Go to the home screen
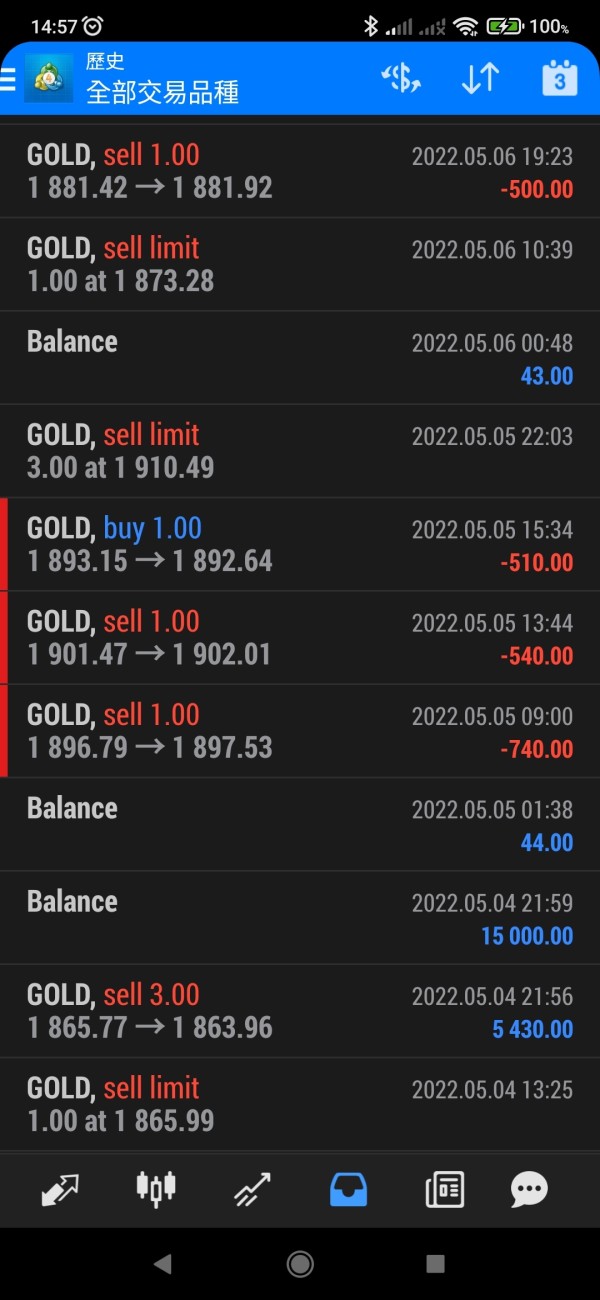This screenshot has height=1300, width=600. click(300, 1264)
